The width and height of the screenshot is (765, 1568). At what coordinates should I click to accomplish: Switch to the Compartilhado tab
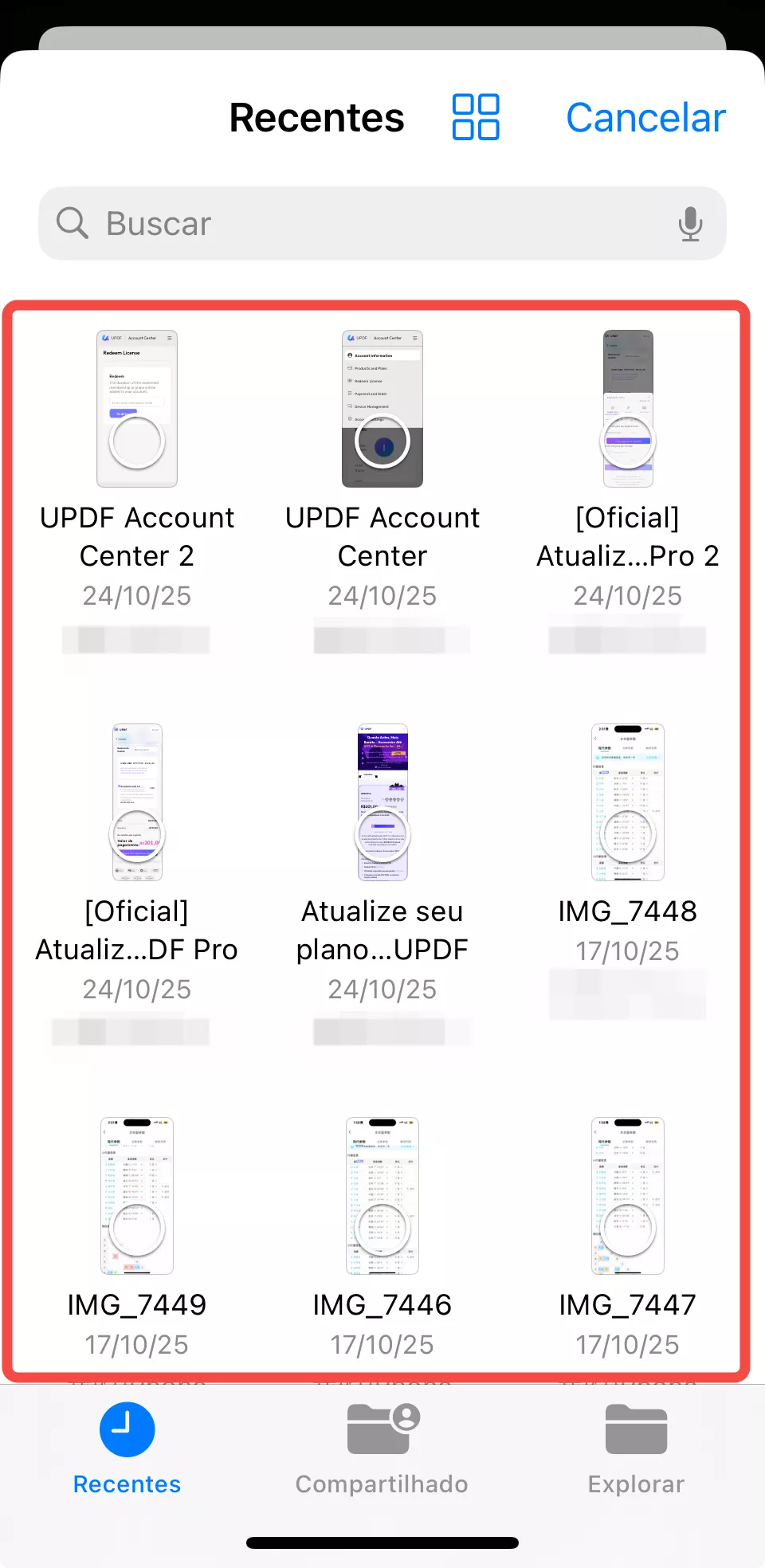(382, 1450)
